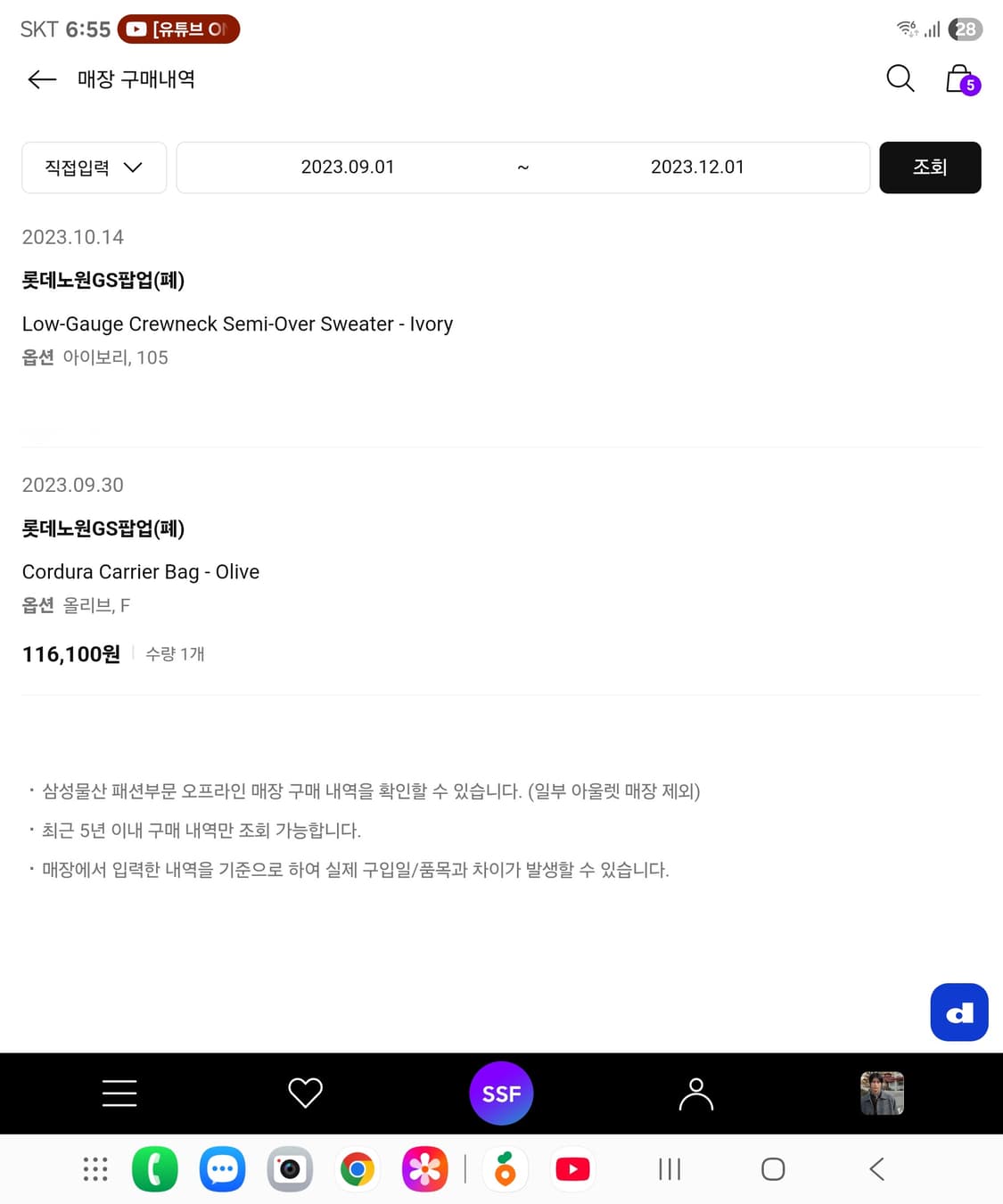Tap the floating blue 'd' assistant button
Image resolution: width=1003 pixels, height=1204 pixels.
[x=959, y=1012]
